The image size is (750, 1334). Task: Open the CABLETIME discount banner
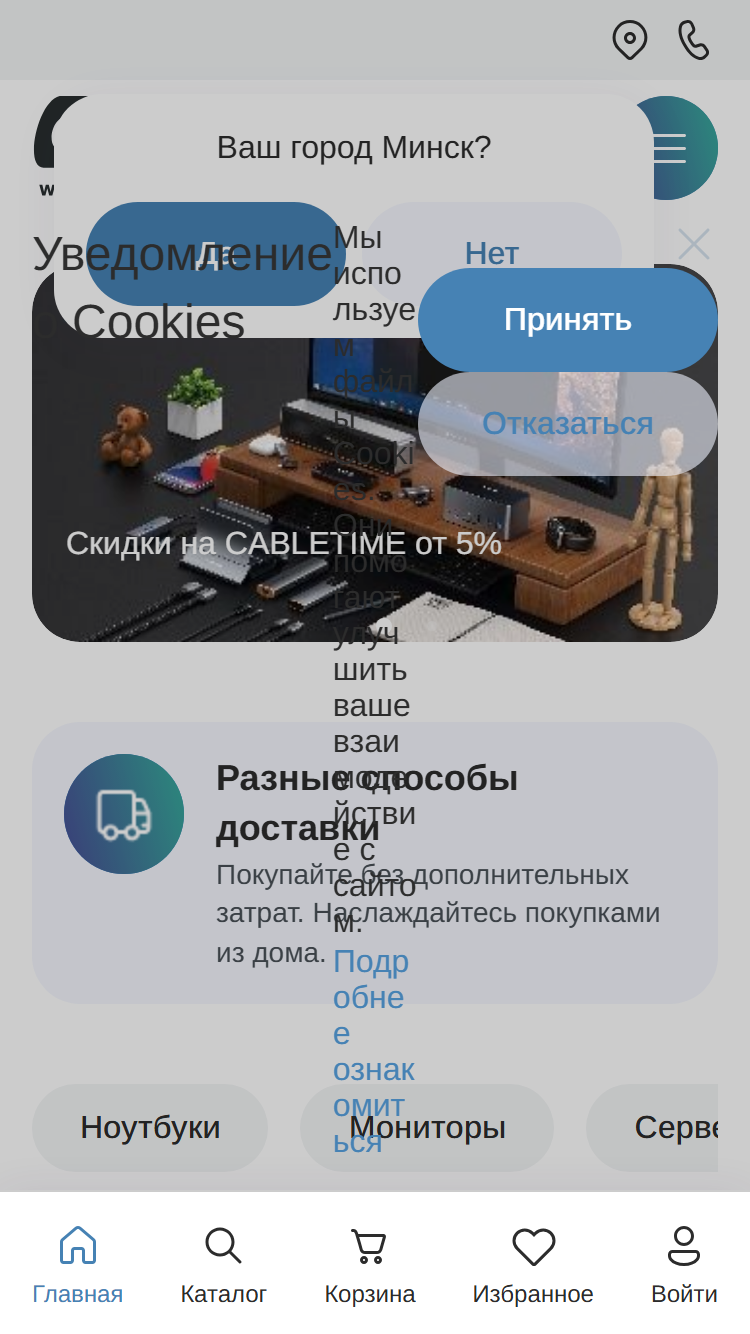375,453
